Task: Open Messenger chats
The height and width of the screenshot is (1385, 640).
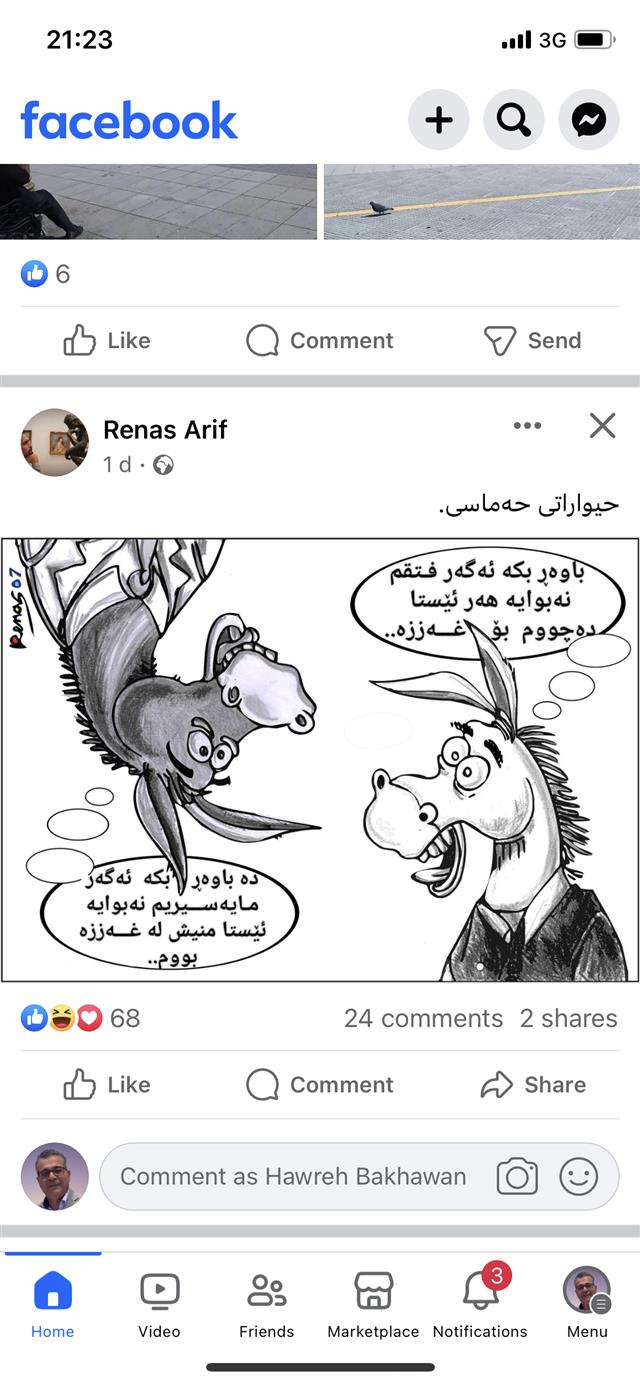Action: click(x=588, y=120)
